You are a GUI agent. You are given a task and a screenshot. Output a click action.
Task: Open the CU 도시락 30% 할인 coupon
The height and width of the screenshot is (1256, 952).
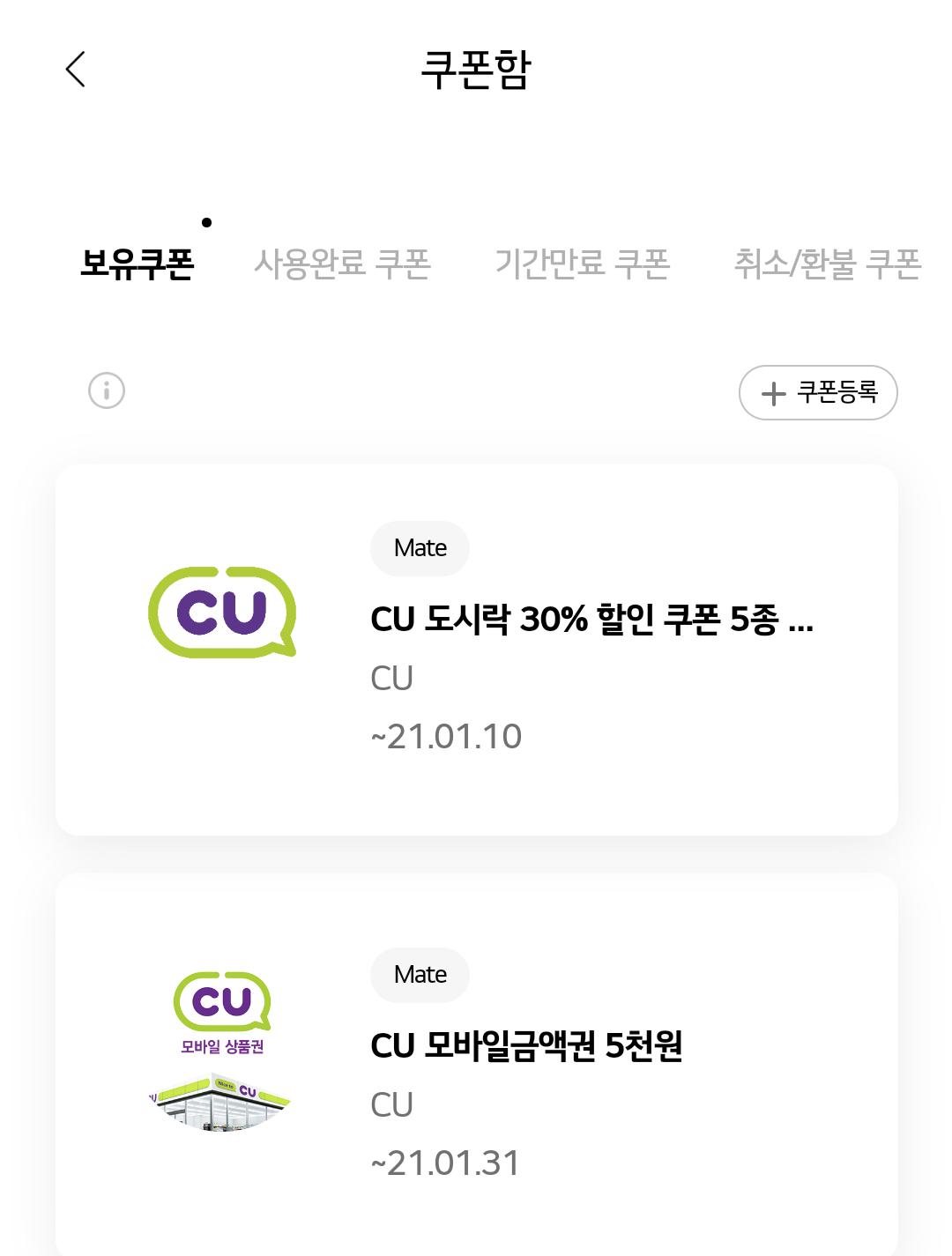(x=476, y=650)
